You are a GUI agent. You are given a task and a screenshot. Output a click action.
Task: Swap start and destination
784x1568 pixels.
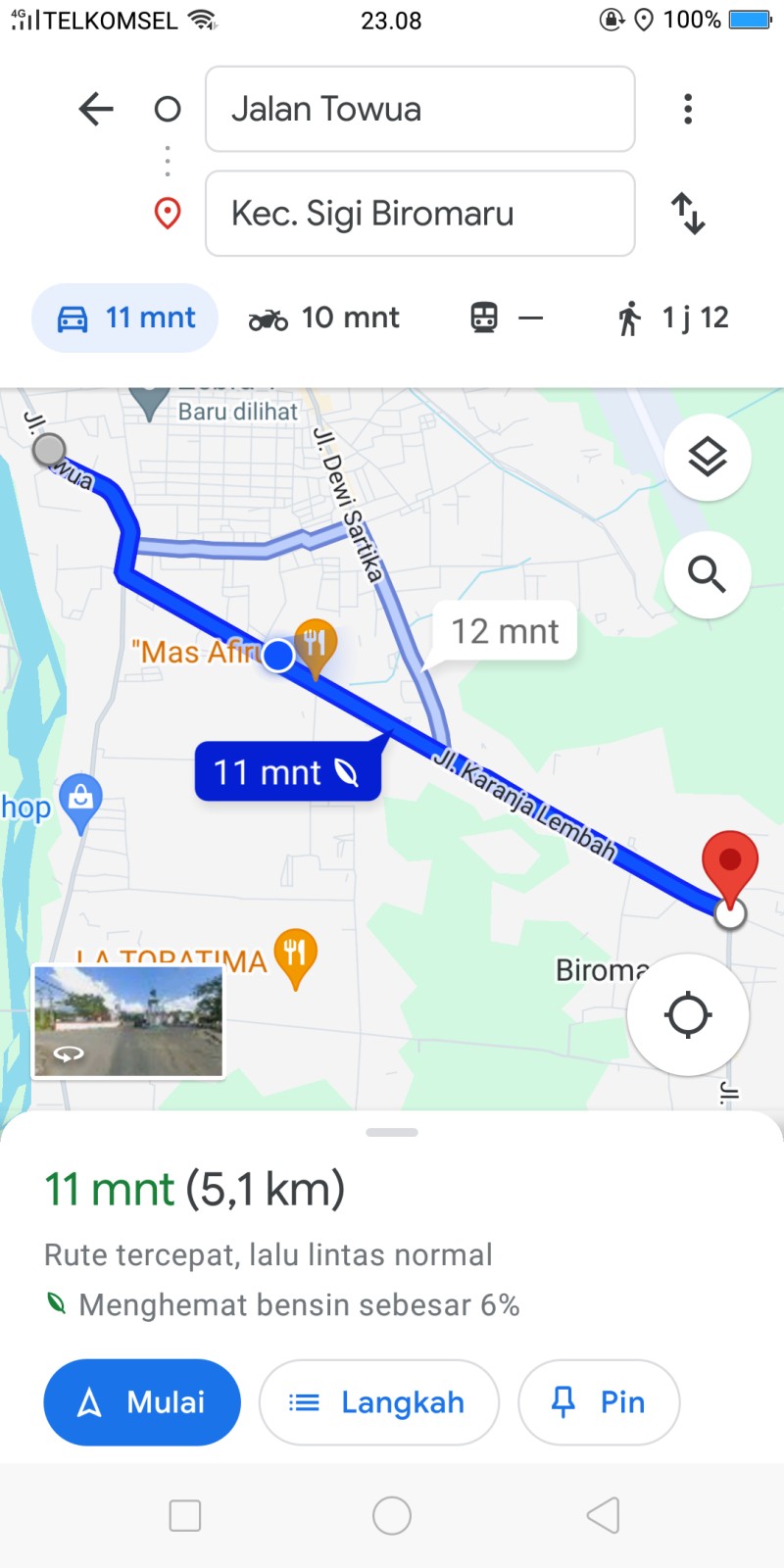click(688, 214)
